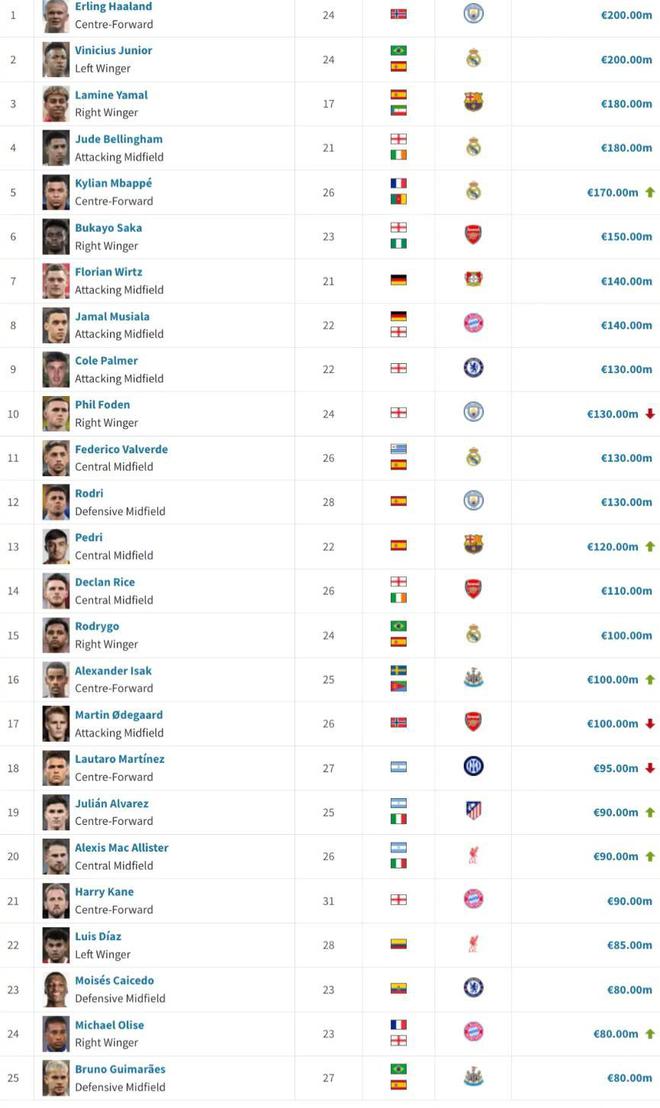Open Harry Kane's profile
This screenshot has width=660, height=1108.
(104, 892)
